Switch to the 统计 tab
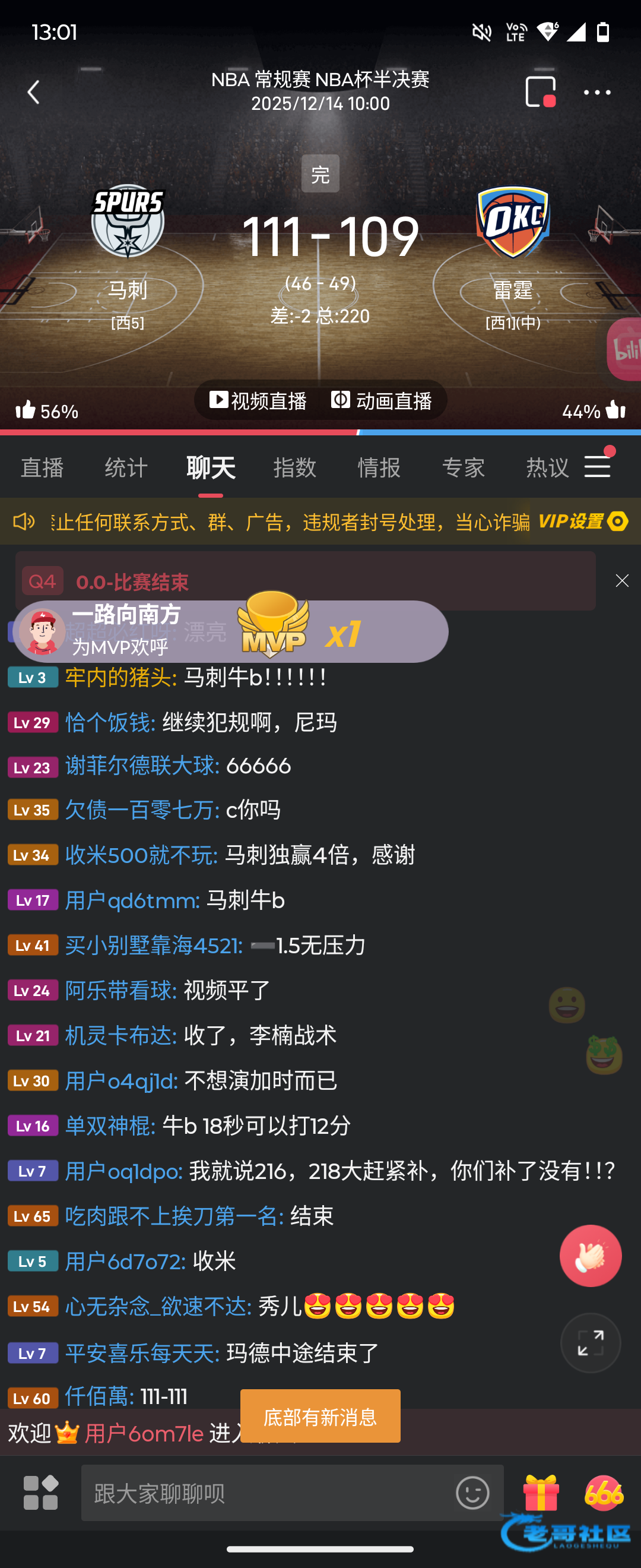 pyautogui.click(x=126, y=467)
